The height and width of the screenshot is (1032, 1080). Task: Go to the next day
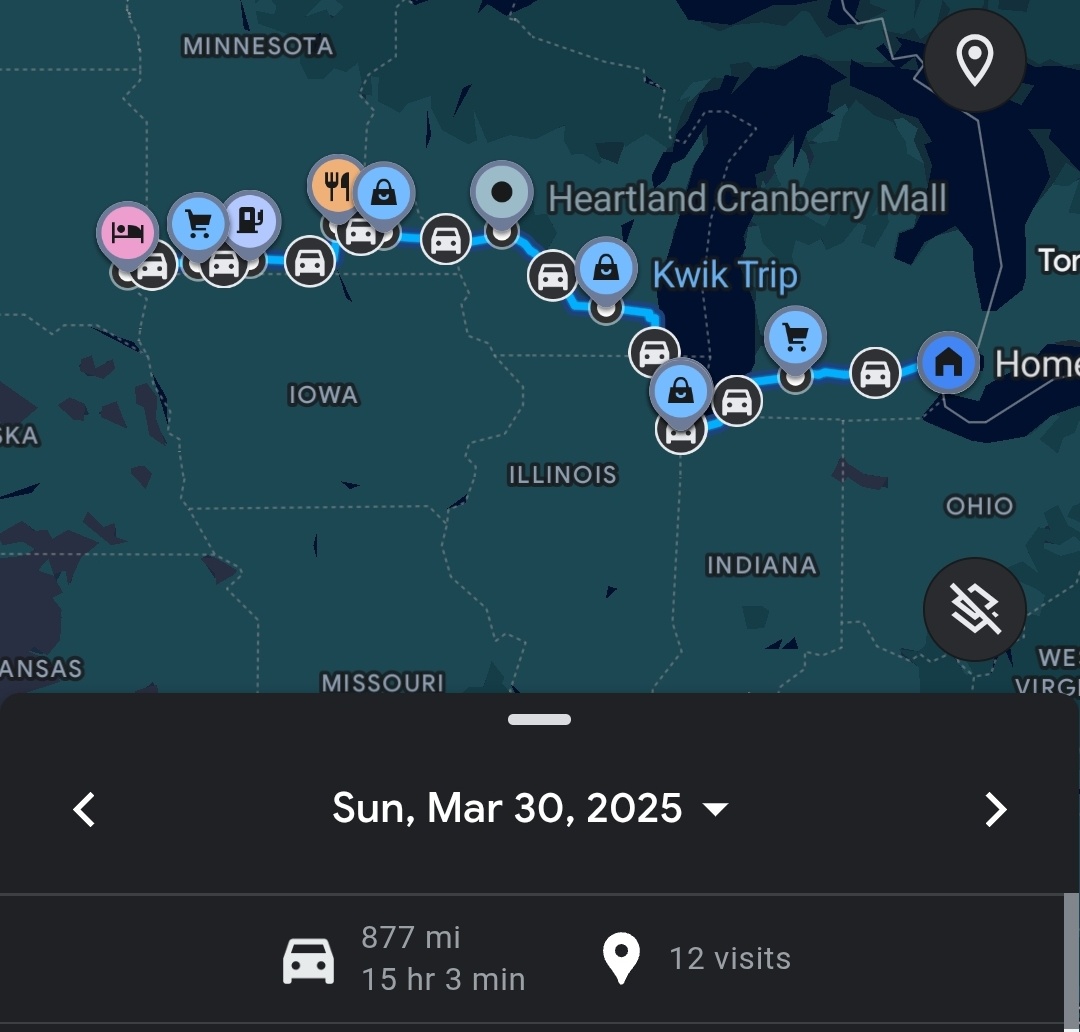[995, 809]
